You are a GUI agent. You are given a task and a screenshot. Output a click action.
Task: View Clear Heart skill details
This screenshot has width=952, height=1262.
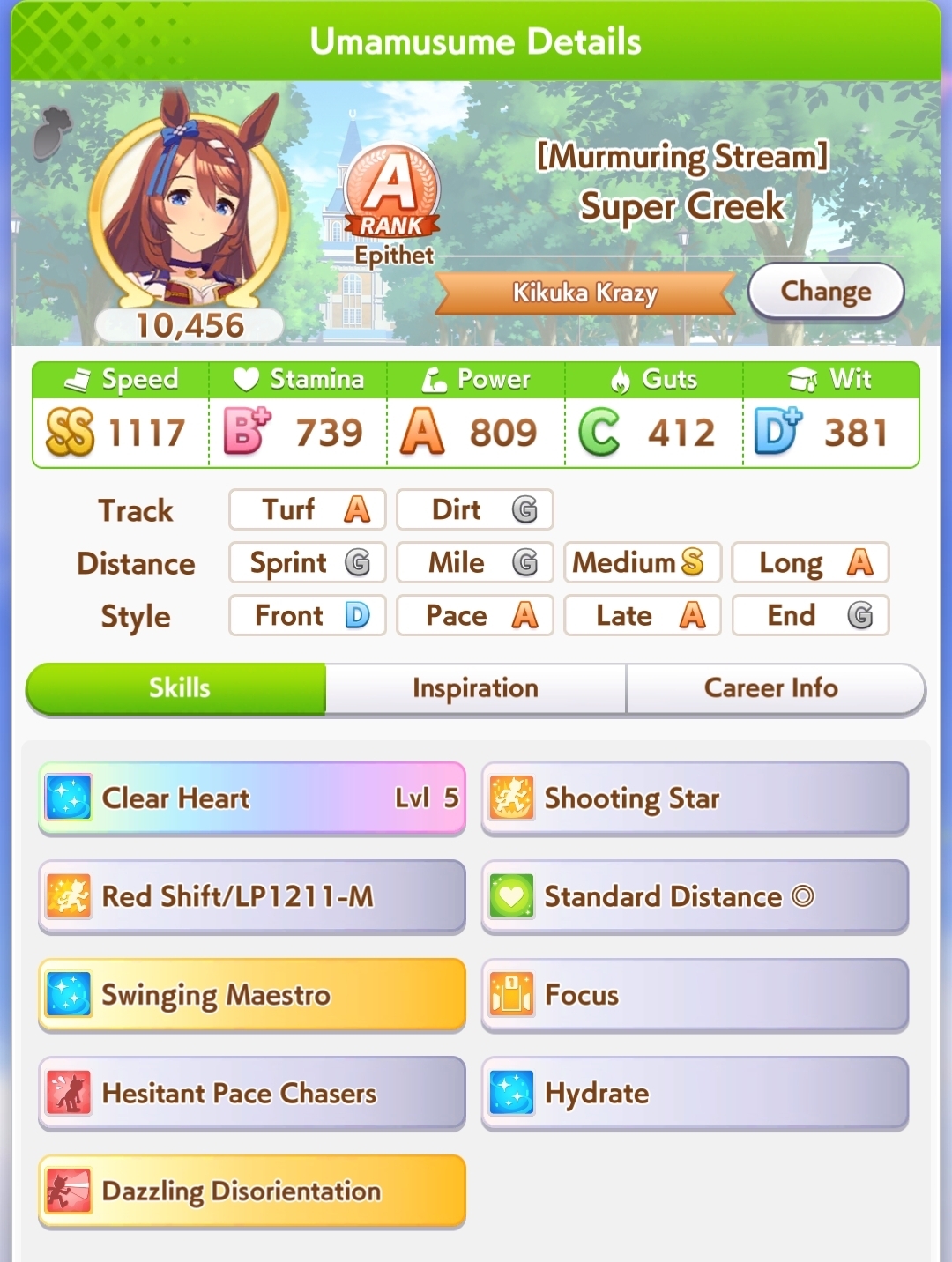click(251, 798)
